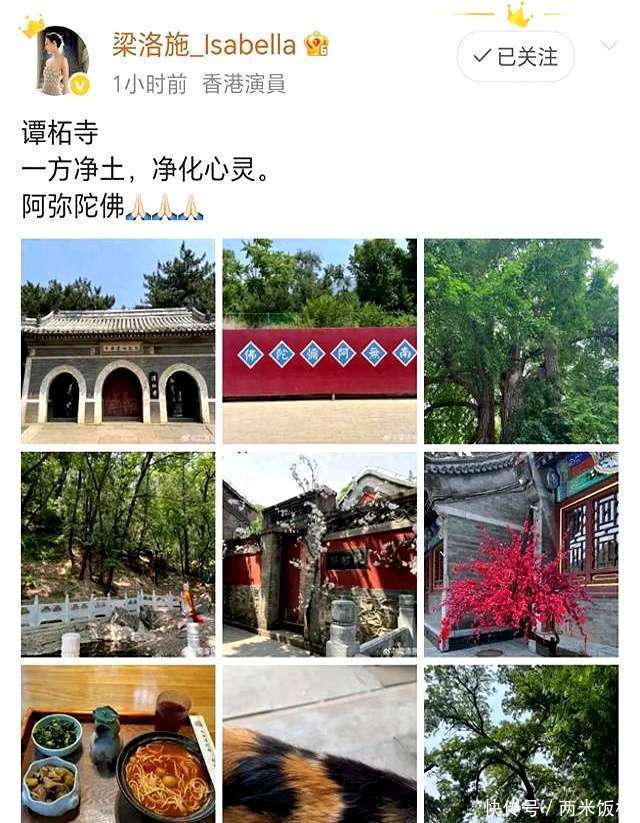
Task: Open the red blossom tree photo
Action: tap(521, 554)
